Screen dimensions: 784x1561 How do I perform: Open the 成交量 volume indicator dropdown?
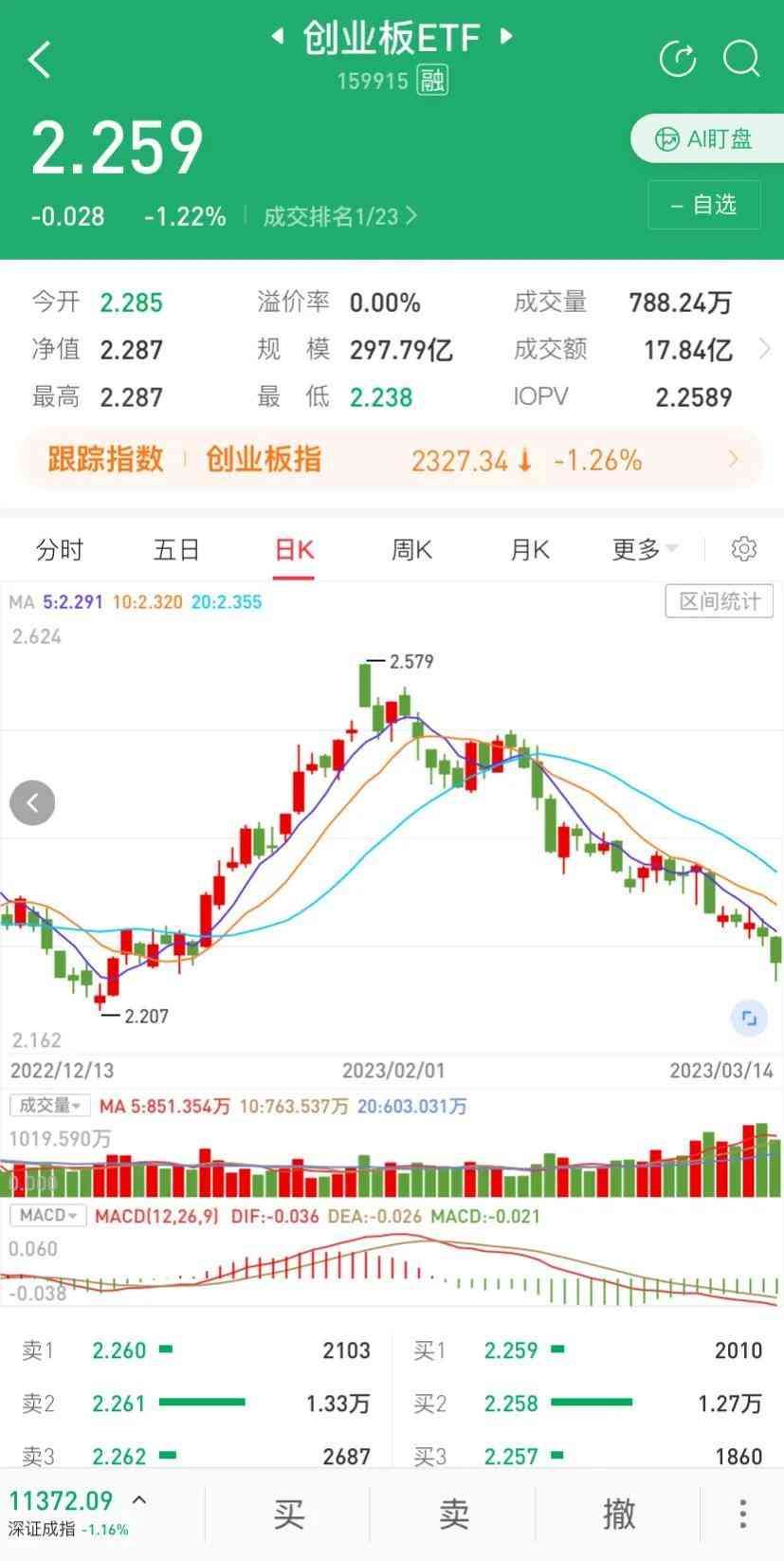[x=49, y=1105]
